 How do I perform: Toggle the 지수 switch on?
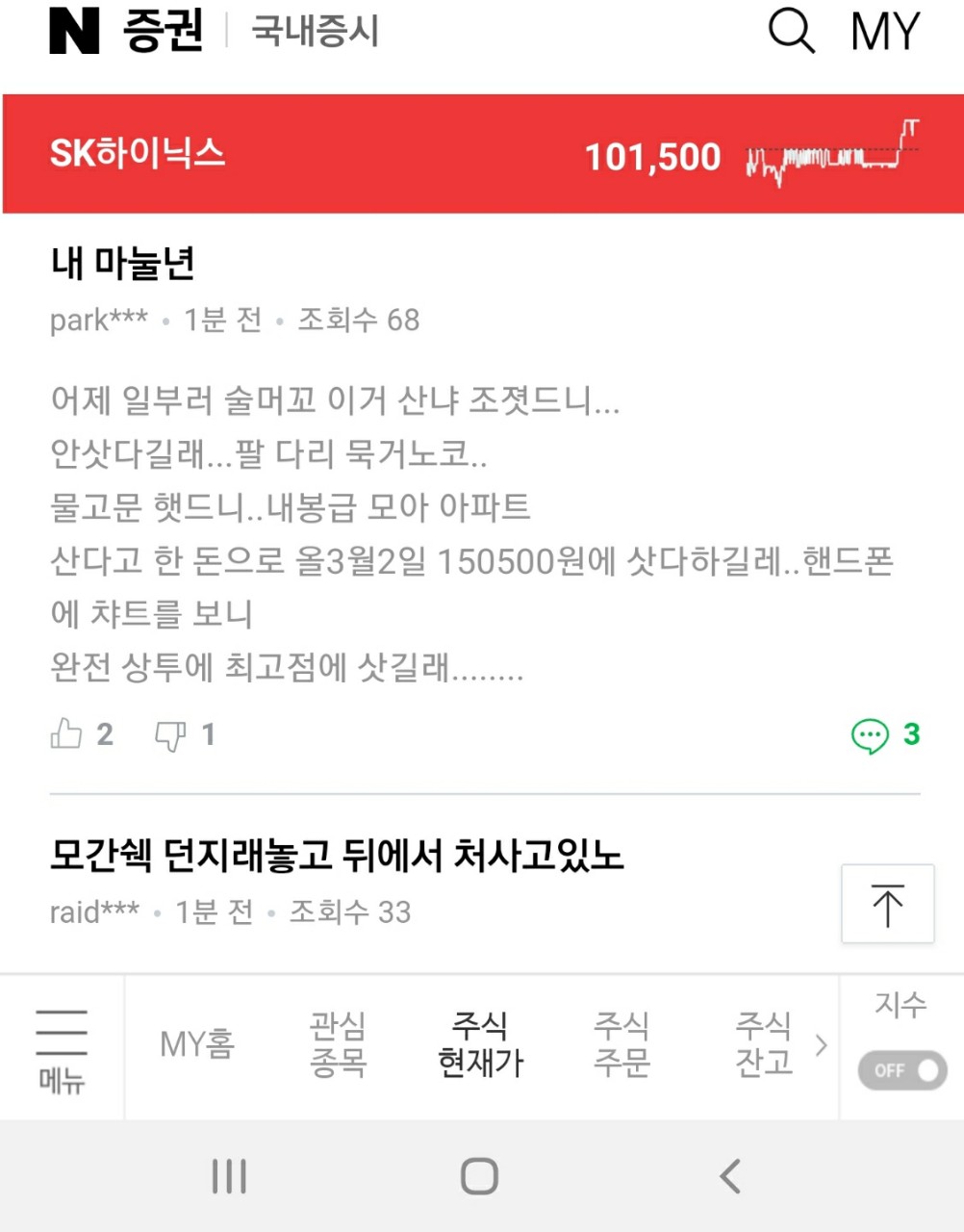pyautogui.click(x=901, y=1070)
